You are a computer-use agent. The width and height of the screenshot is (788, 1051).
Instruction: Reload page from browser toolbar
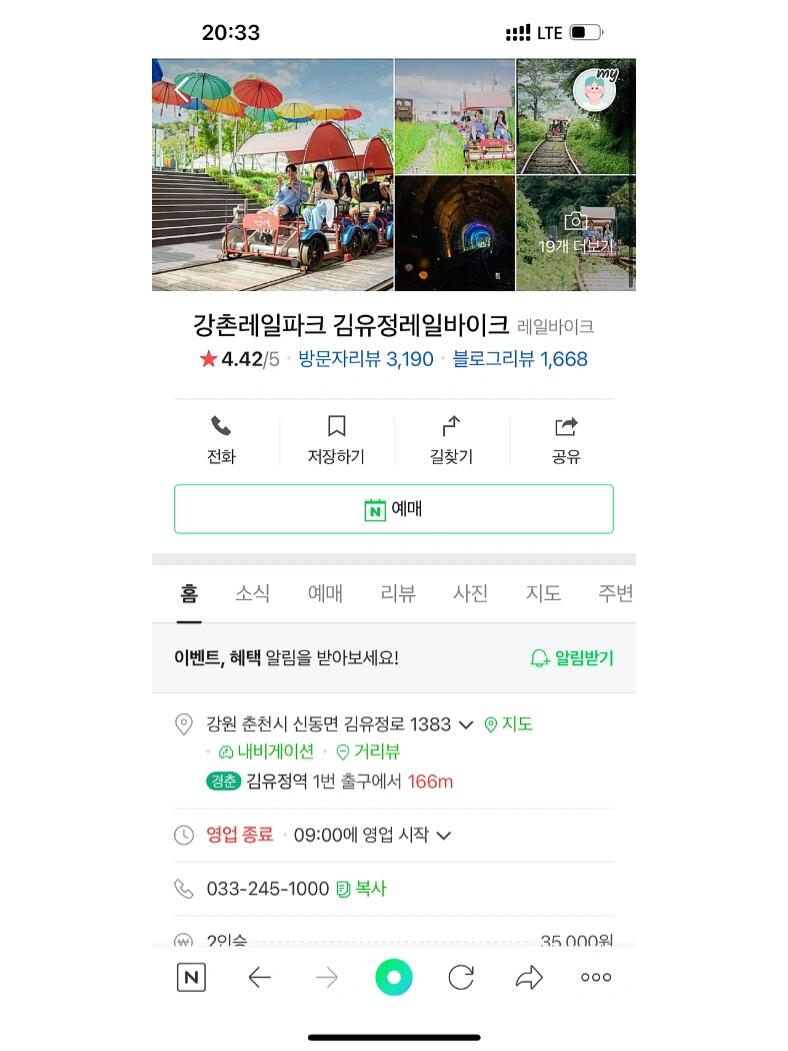click(x=461, y=978)
